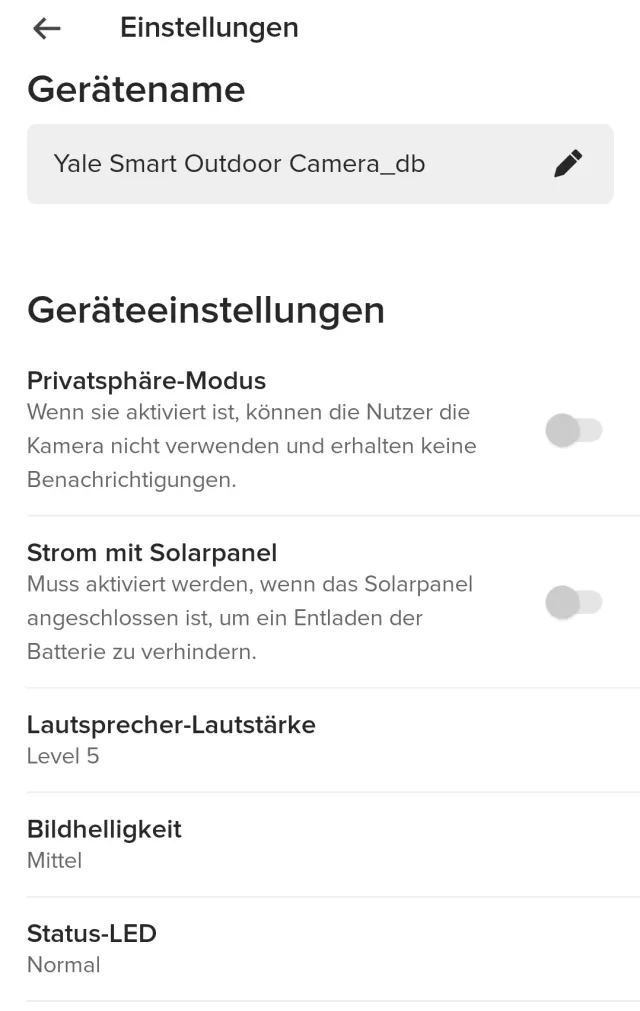Enable the Privatsphäre-Modus switch
Screen dimensions: 640x1011
(574, 431)
